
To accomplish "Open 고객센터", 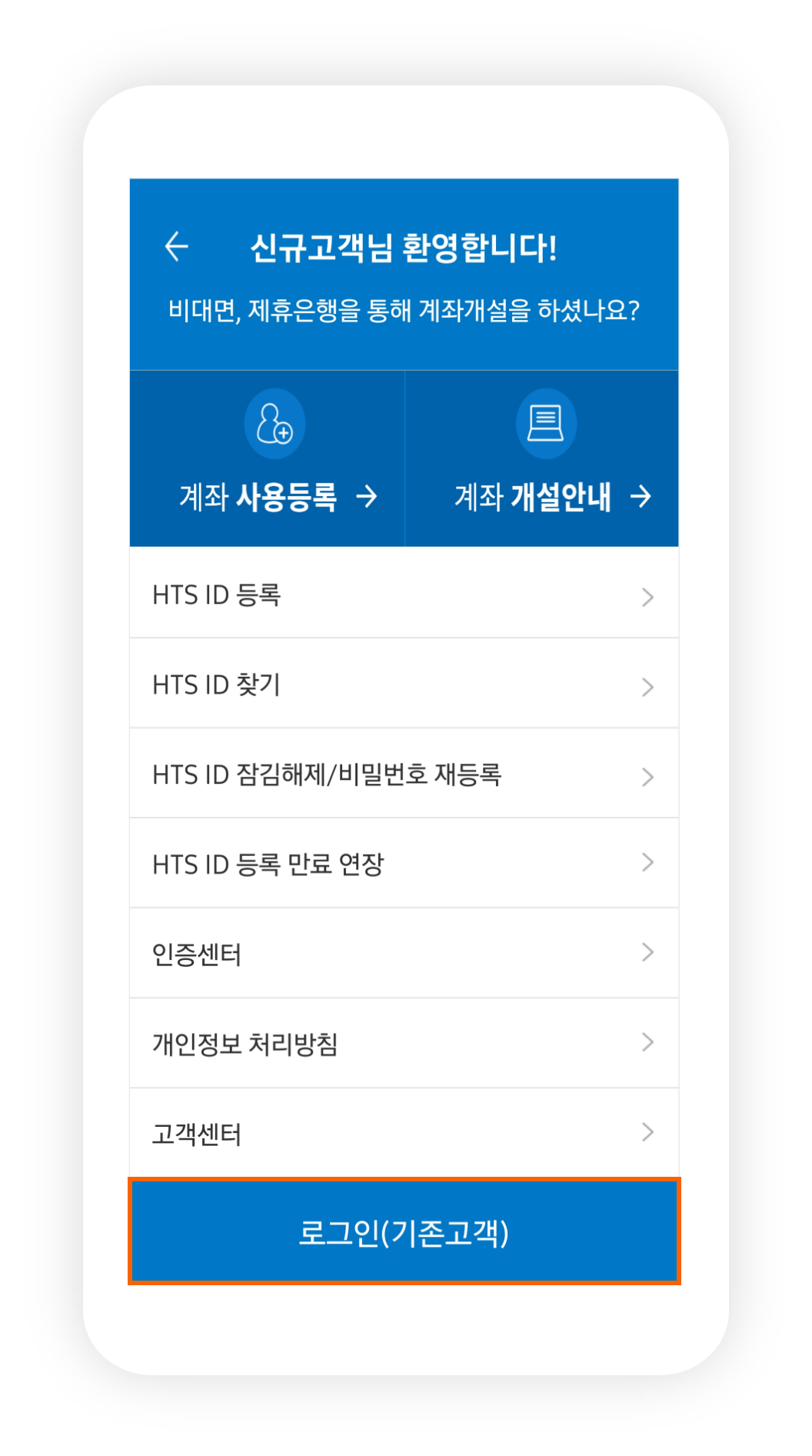I will coord(404,1134).
